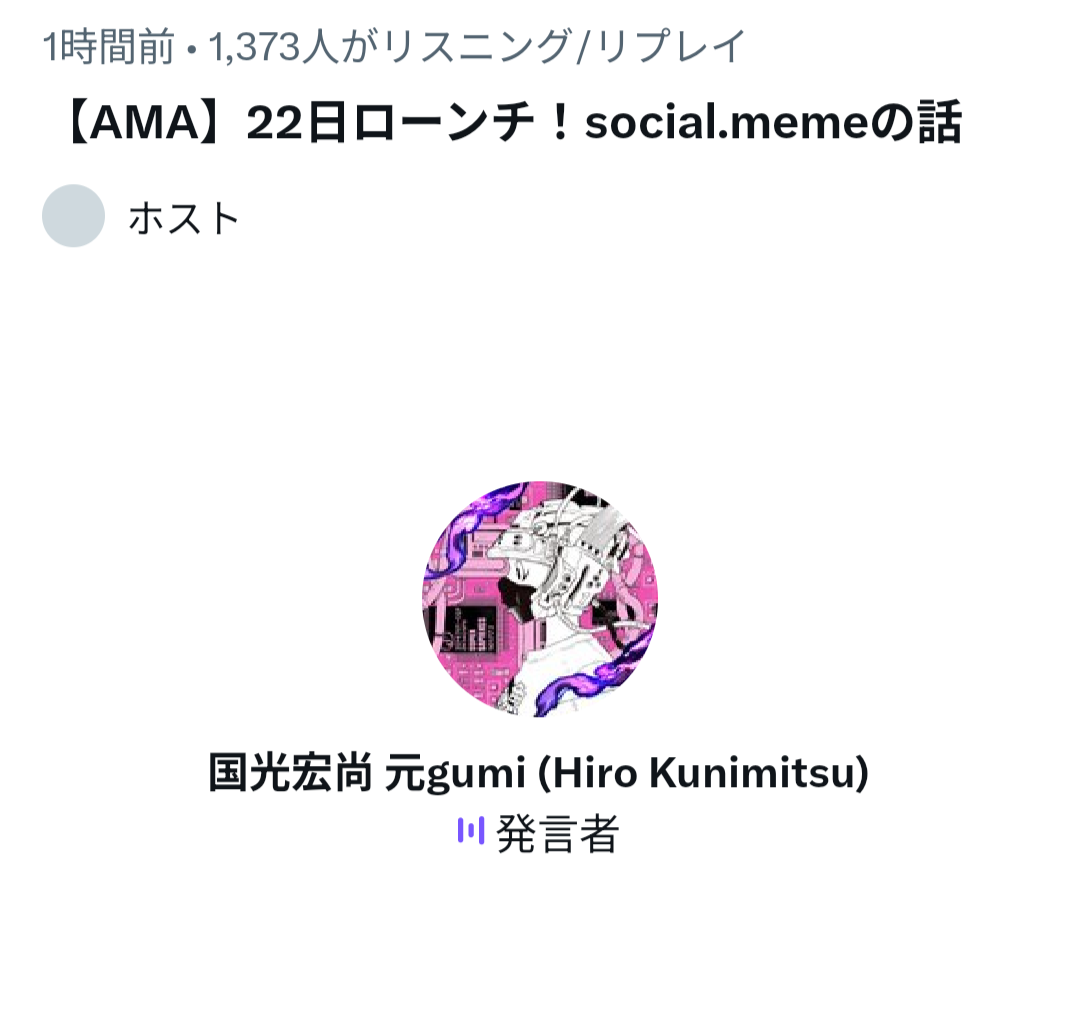Open speaker Hiro Kunimitsu's profile picture
Viewport: 1080px width, 1027px height.
tap(540, 598)
